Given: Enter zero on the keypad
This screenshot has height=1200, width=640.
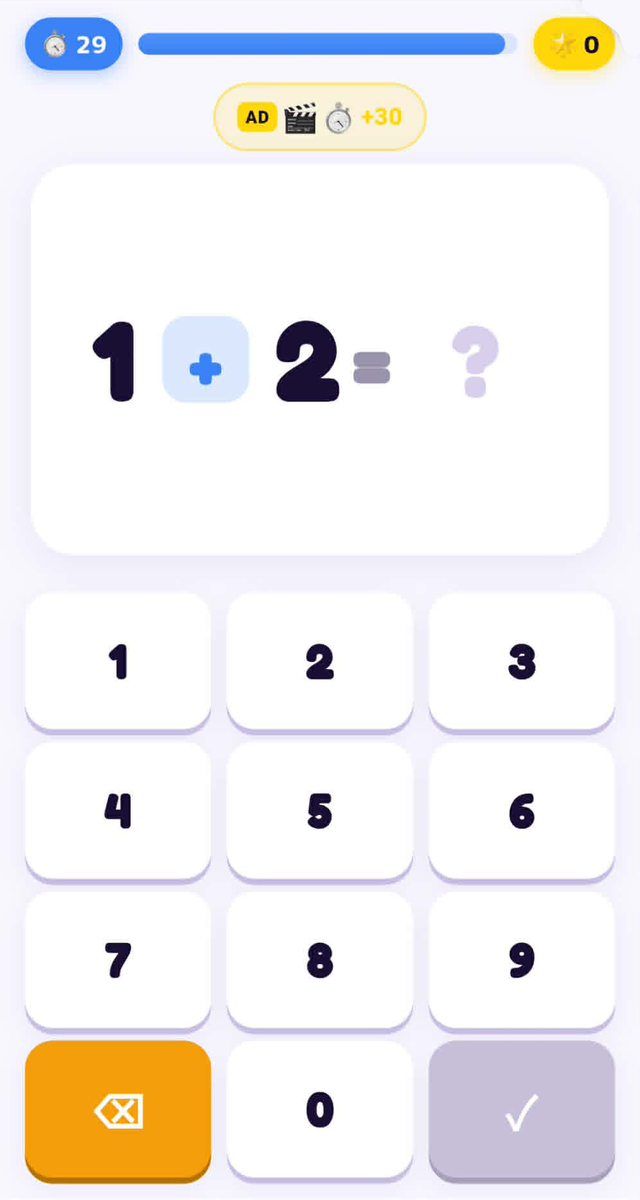Looking at the screenshot, I should tap(320, 1110).
